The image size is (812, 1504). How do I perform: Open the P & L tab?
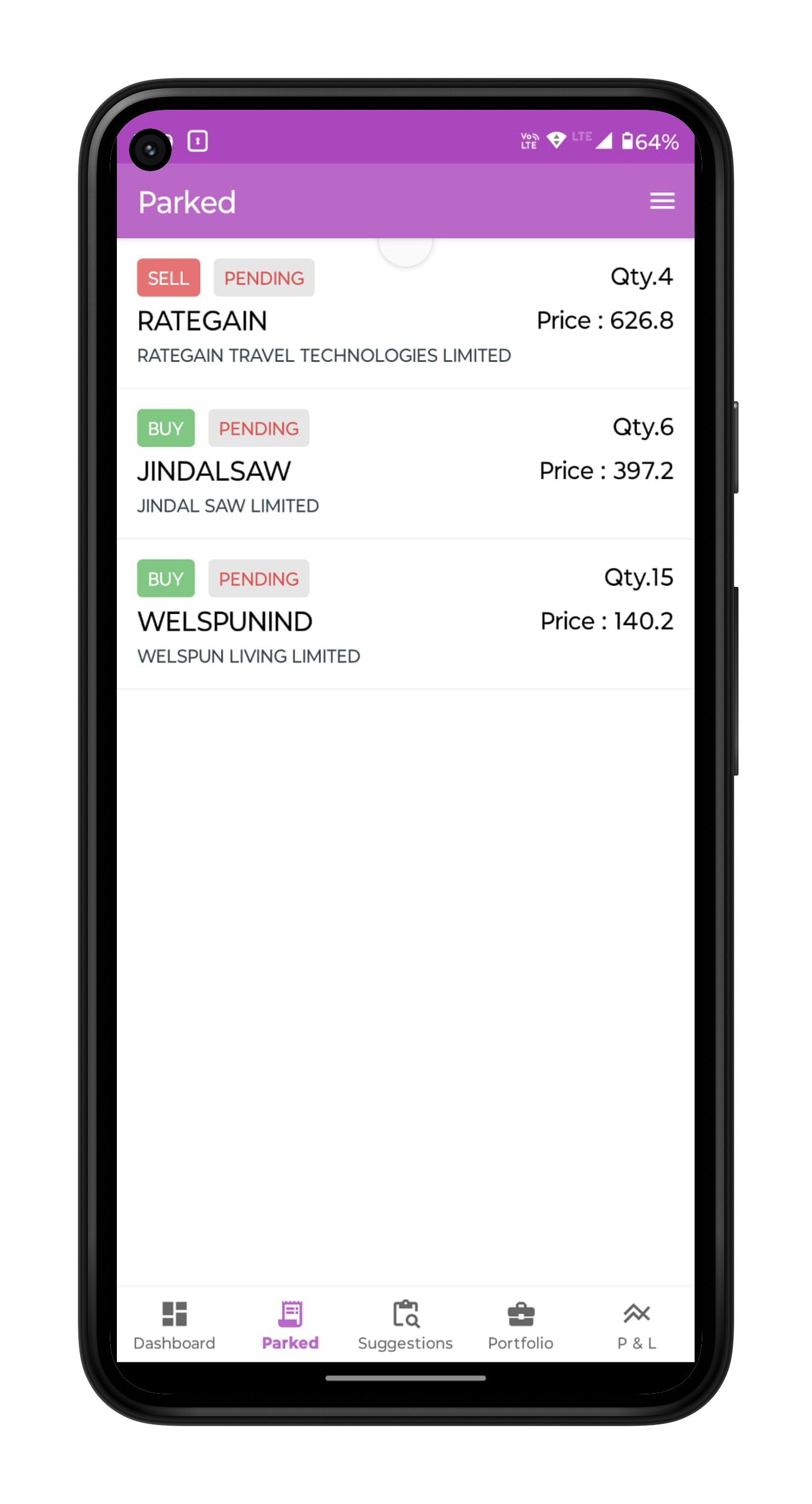click(636, 1326)
